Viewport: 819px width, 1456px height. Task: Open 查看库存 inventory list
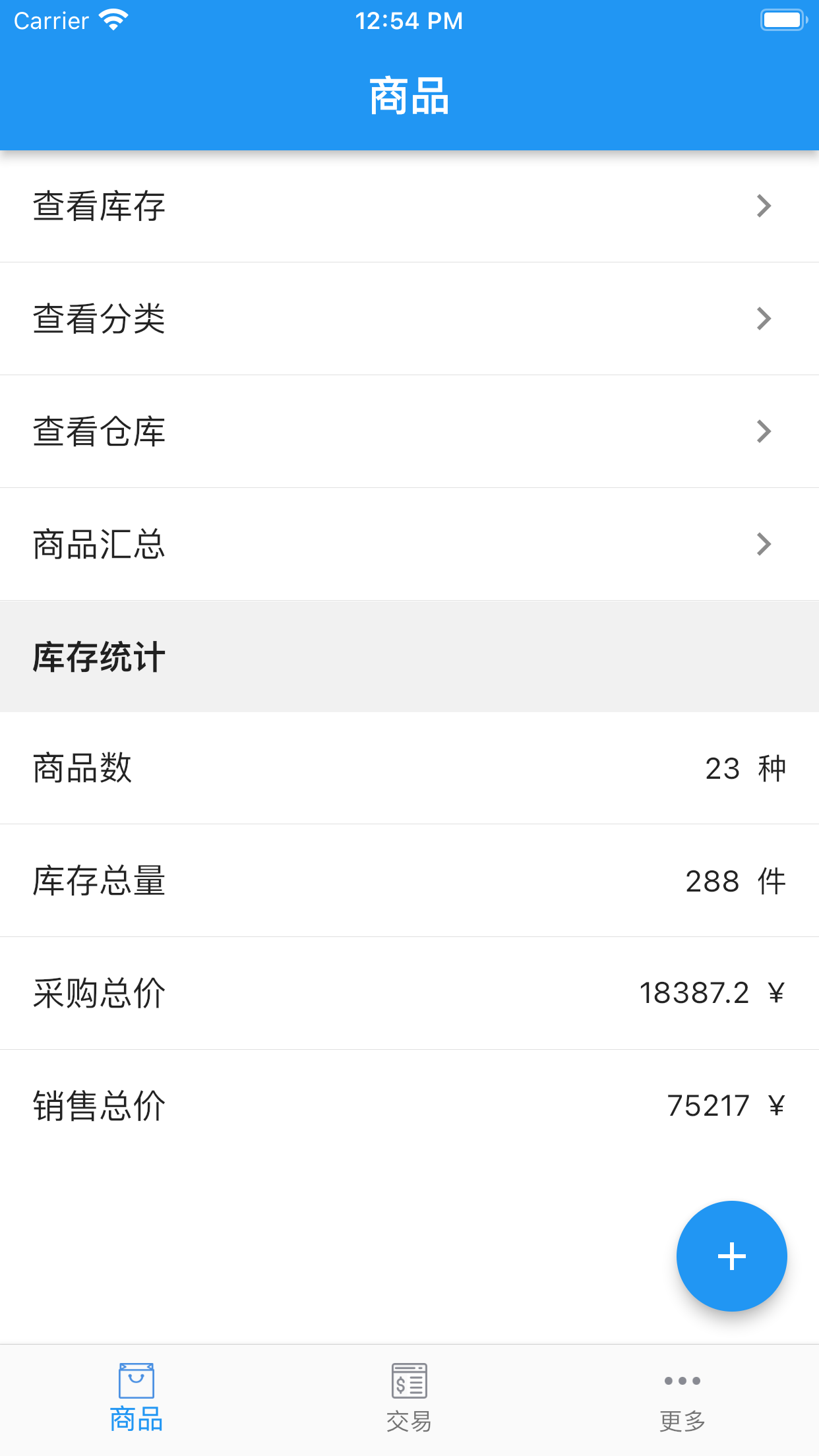(x=409, y=206)
